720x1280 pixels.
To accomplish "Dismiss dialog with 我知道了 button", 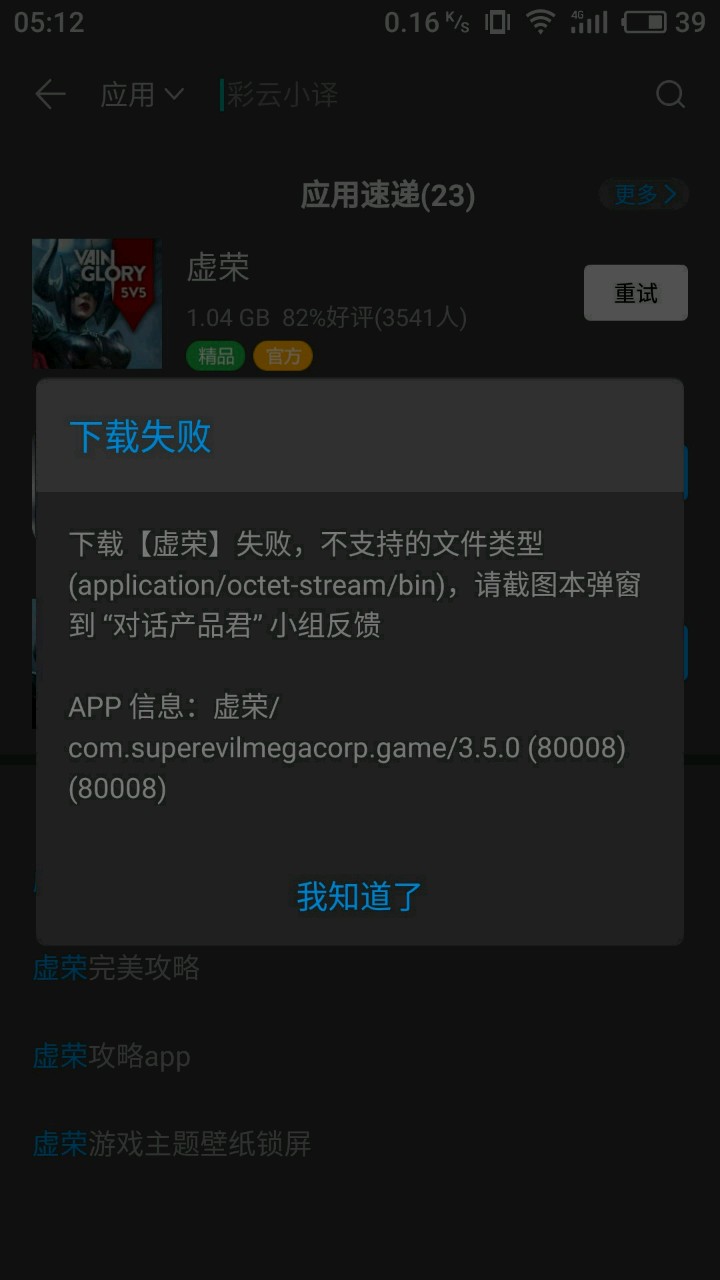I will tap(359, 896).
